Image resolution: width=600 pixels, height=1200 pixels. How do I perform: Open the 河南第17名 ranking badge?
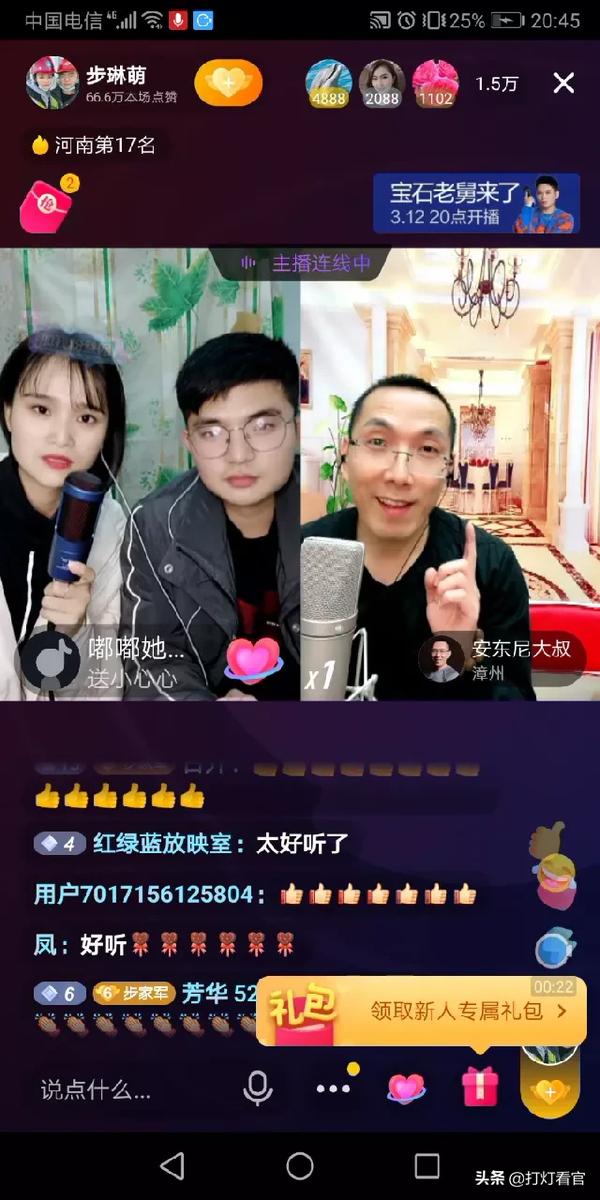(x=94, y=145)
